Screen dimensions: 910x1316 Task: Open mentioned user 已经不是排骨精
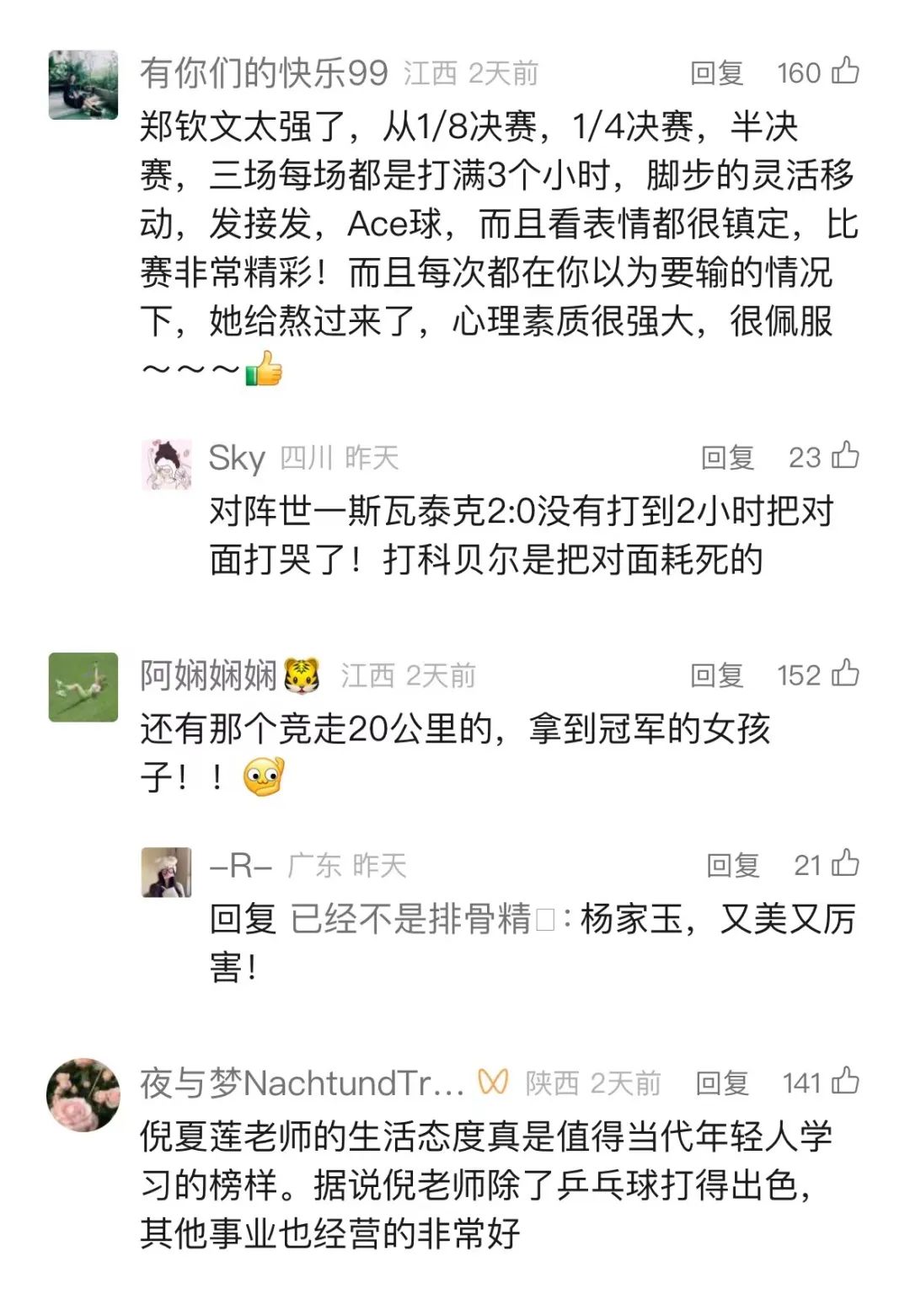[x=410, y=918]
